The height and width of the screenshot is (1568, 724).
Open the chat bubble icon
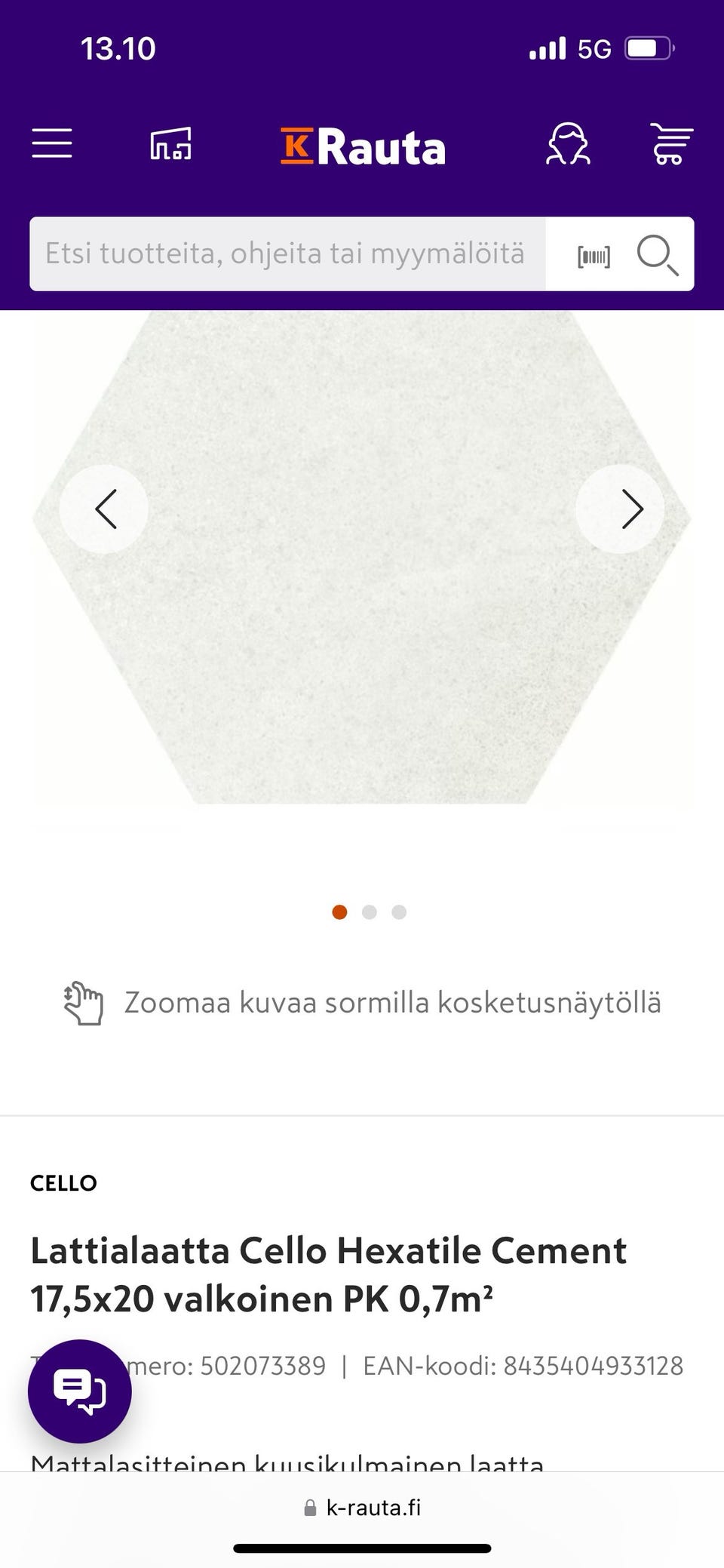click(x=80, y=1391)
